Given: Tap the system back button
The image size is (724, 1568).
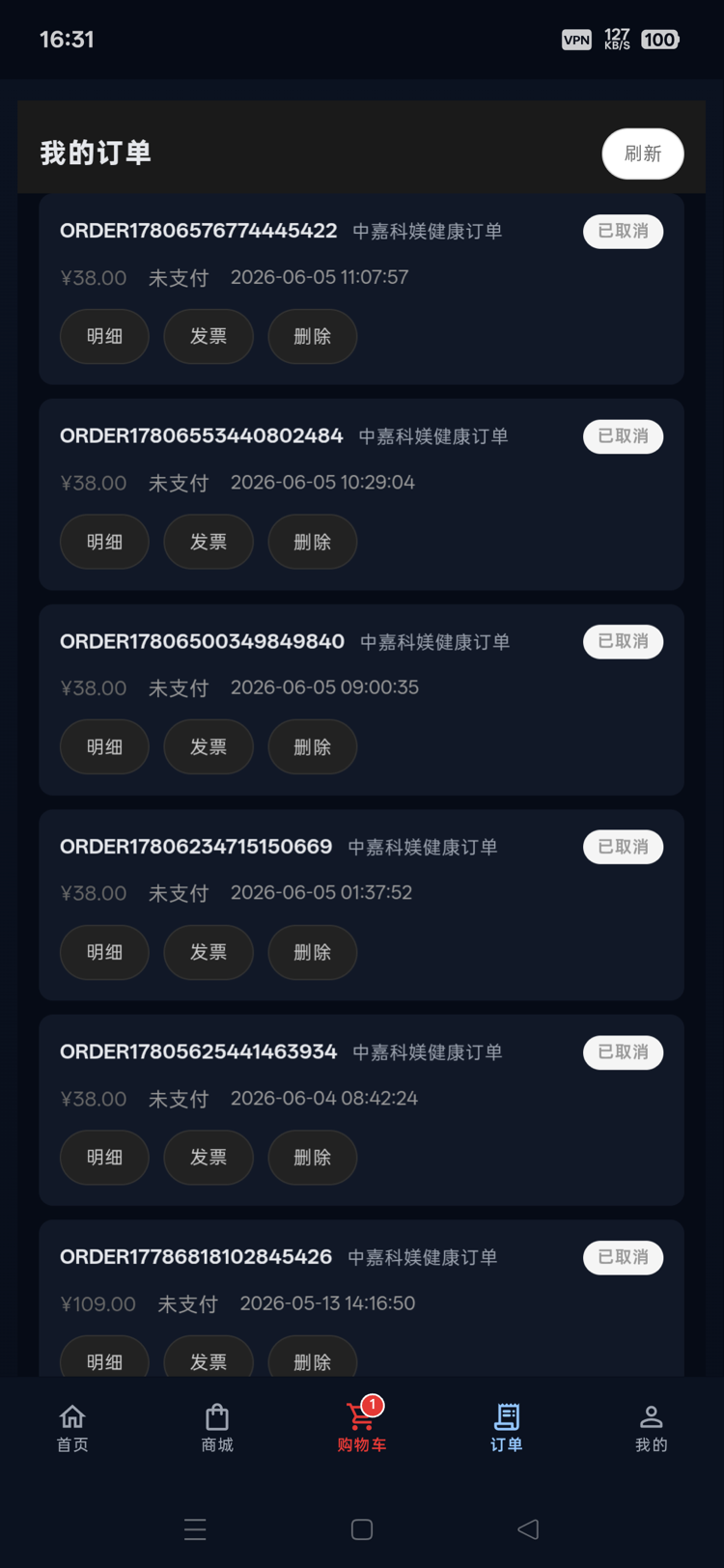Looking at the screenshot, I should point(528,1529).
